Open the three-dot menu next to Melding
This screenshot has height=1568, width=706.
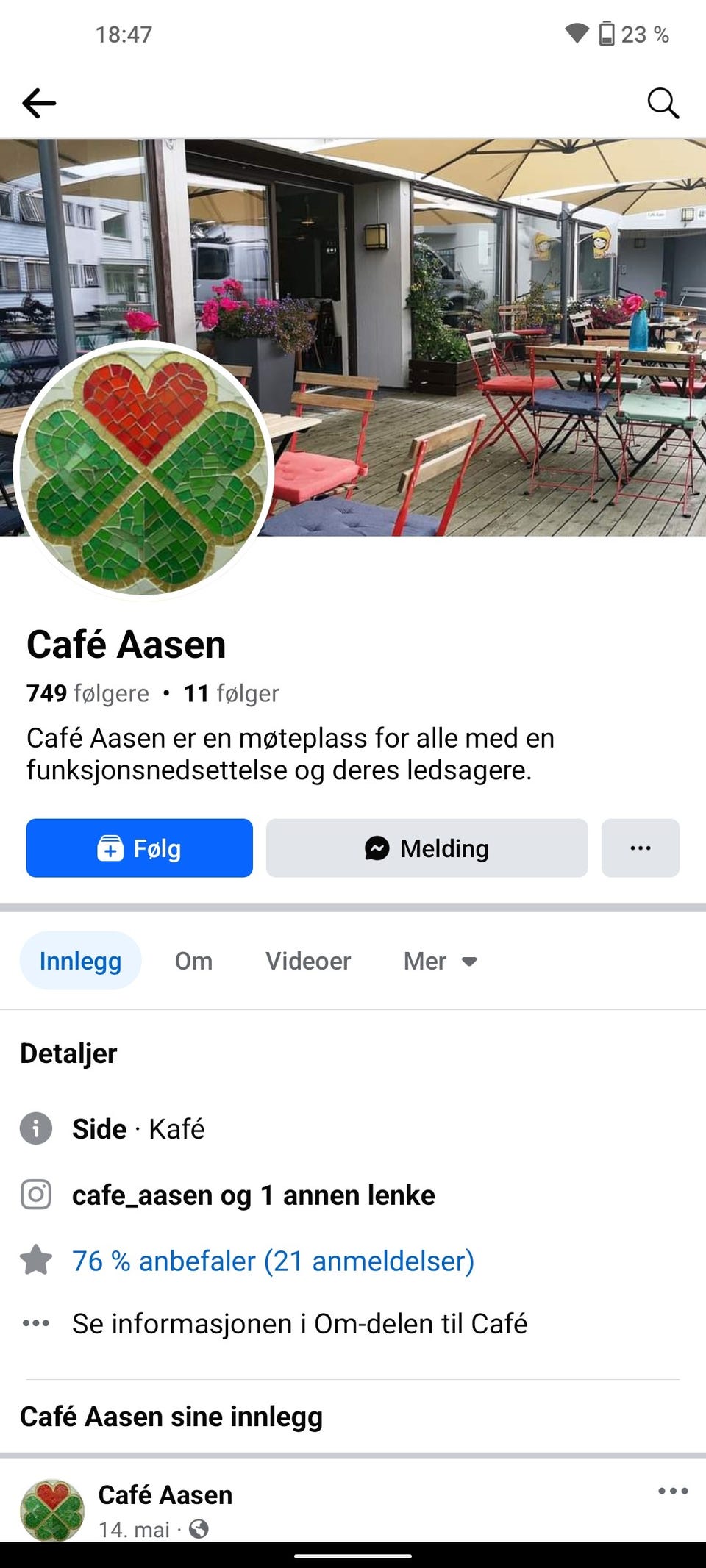[x=640, y=848]
